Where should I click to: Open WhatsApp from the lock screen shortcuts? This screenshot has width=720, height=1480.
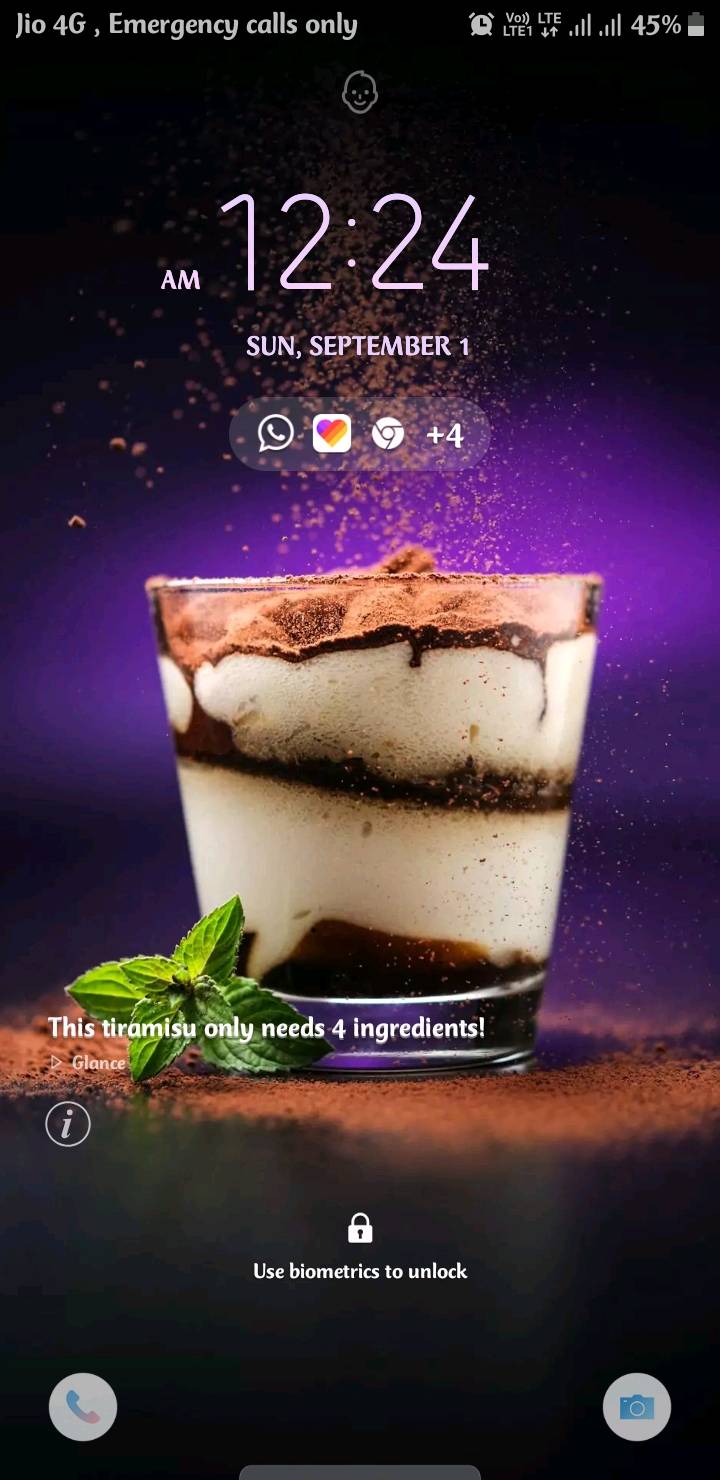pyautogui.click(x=274, y=433)
